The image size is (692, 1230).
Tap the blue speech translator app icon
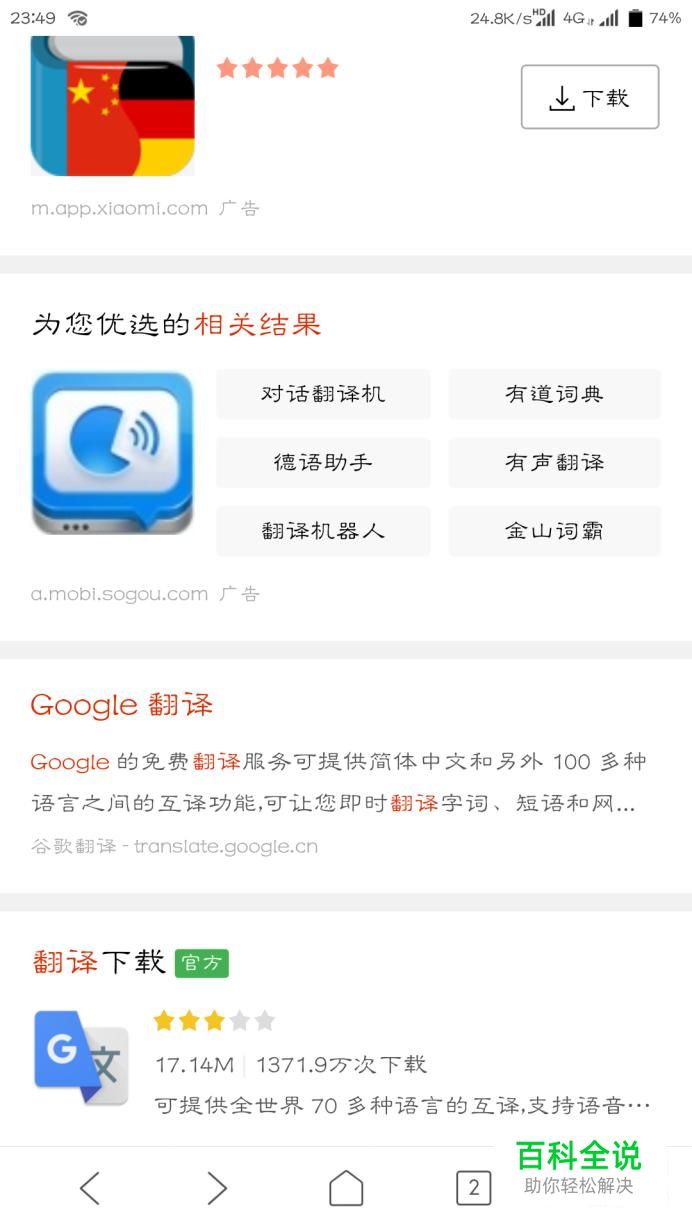pos(112,453)
